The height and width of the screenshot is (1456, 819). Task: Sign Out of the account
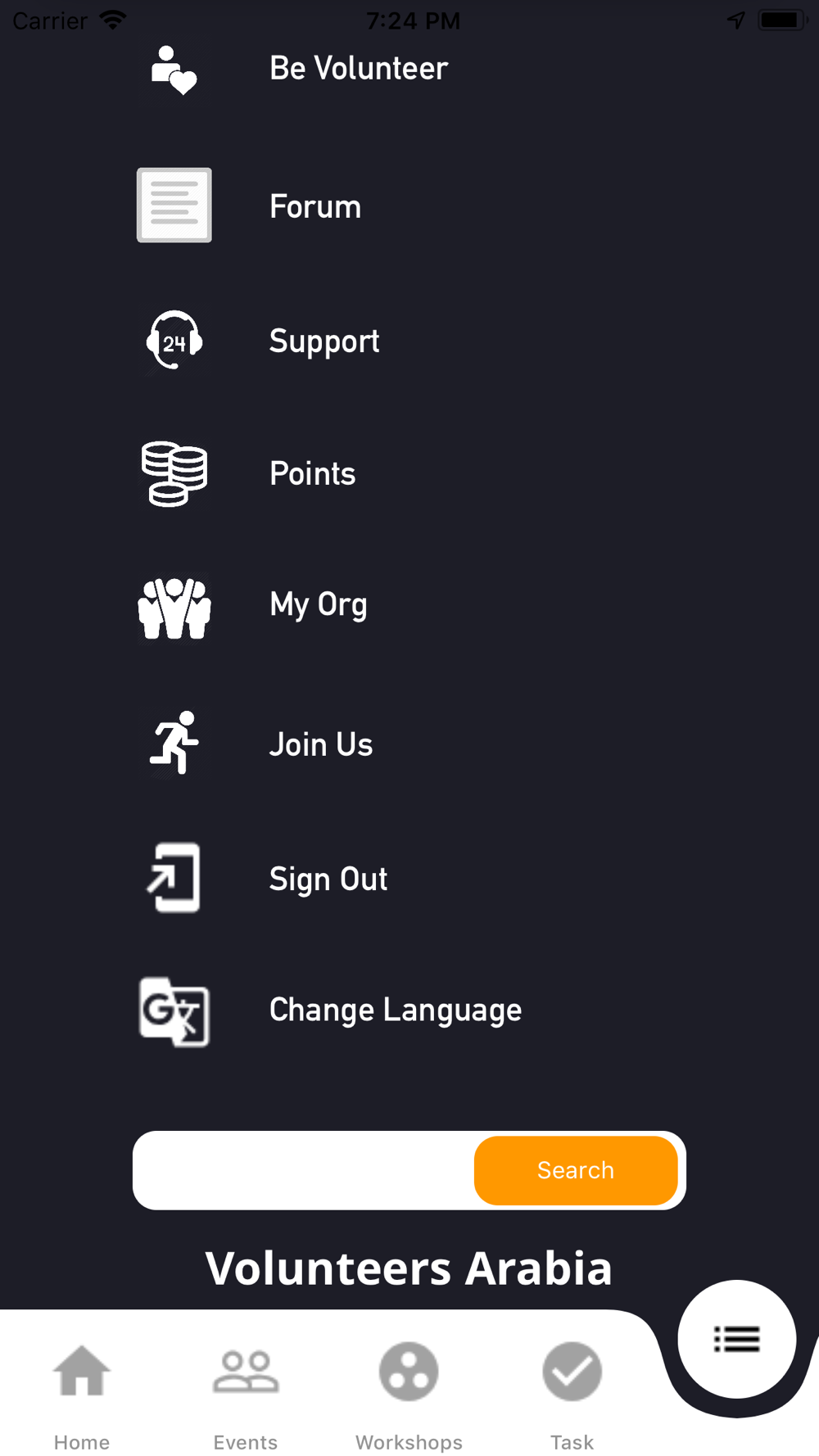point(328,878)
